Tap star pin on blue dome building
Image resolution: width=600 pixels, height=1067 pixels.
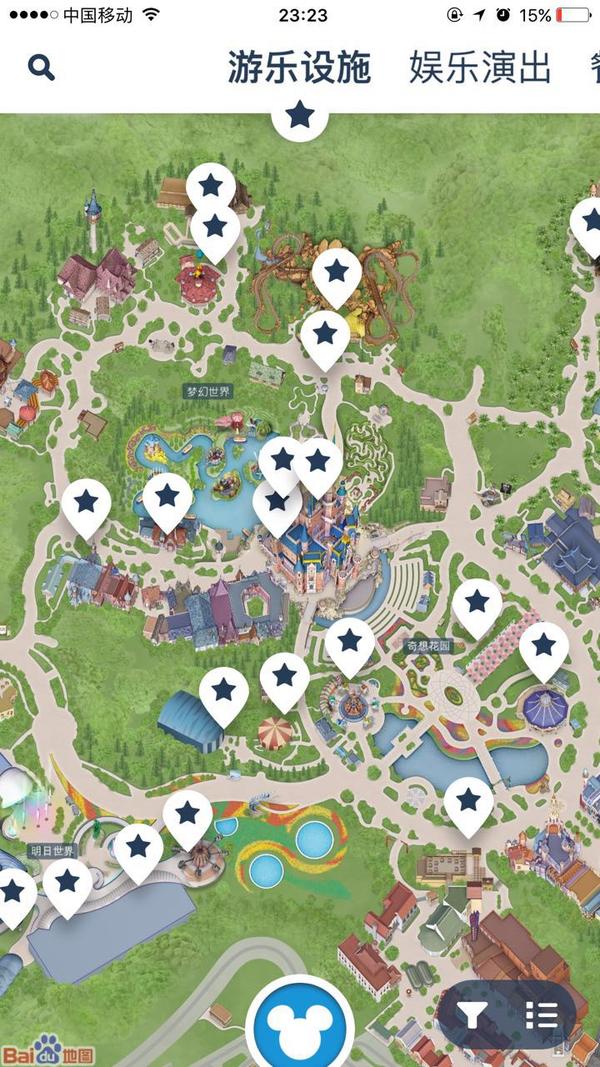(223, 692)
